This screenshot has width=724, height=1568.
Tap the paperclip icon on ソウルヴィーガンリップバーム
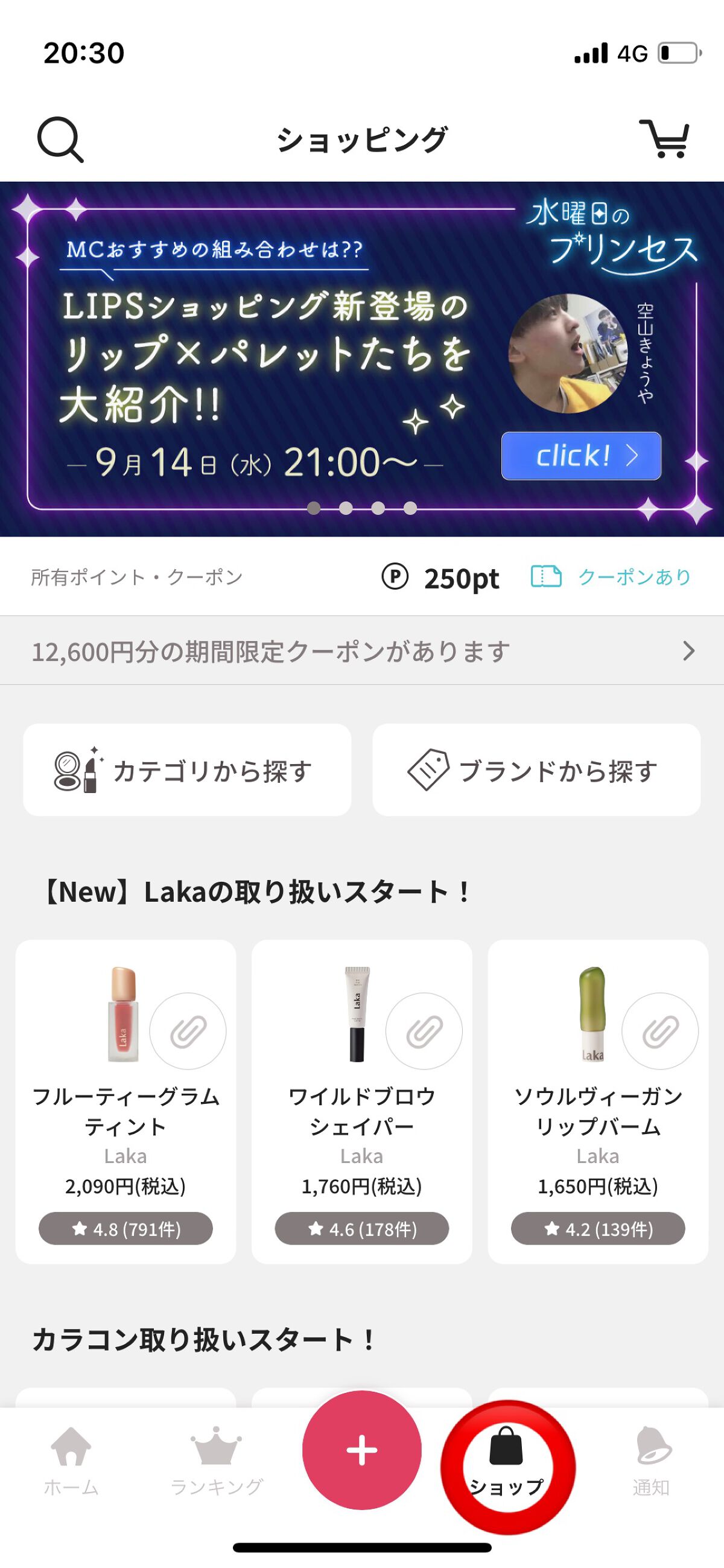(x=661, y=1030)
